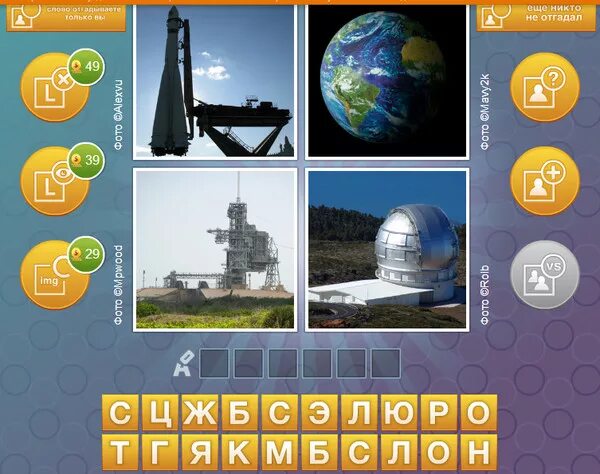This screenshot has height=474, width=600.
Task: Tap the add friend plus button
Action: 545,181
